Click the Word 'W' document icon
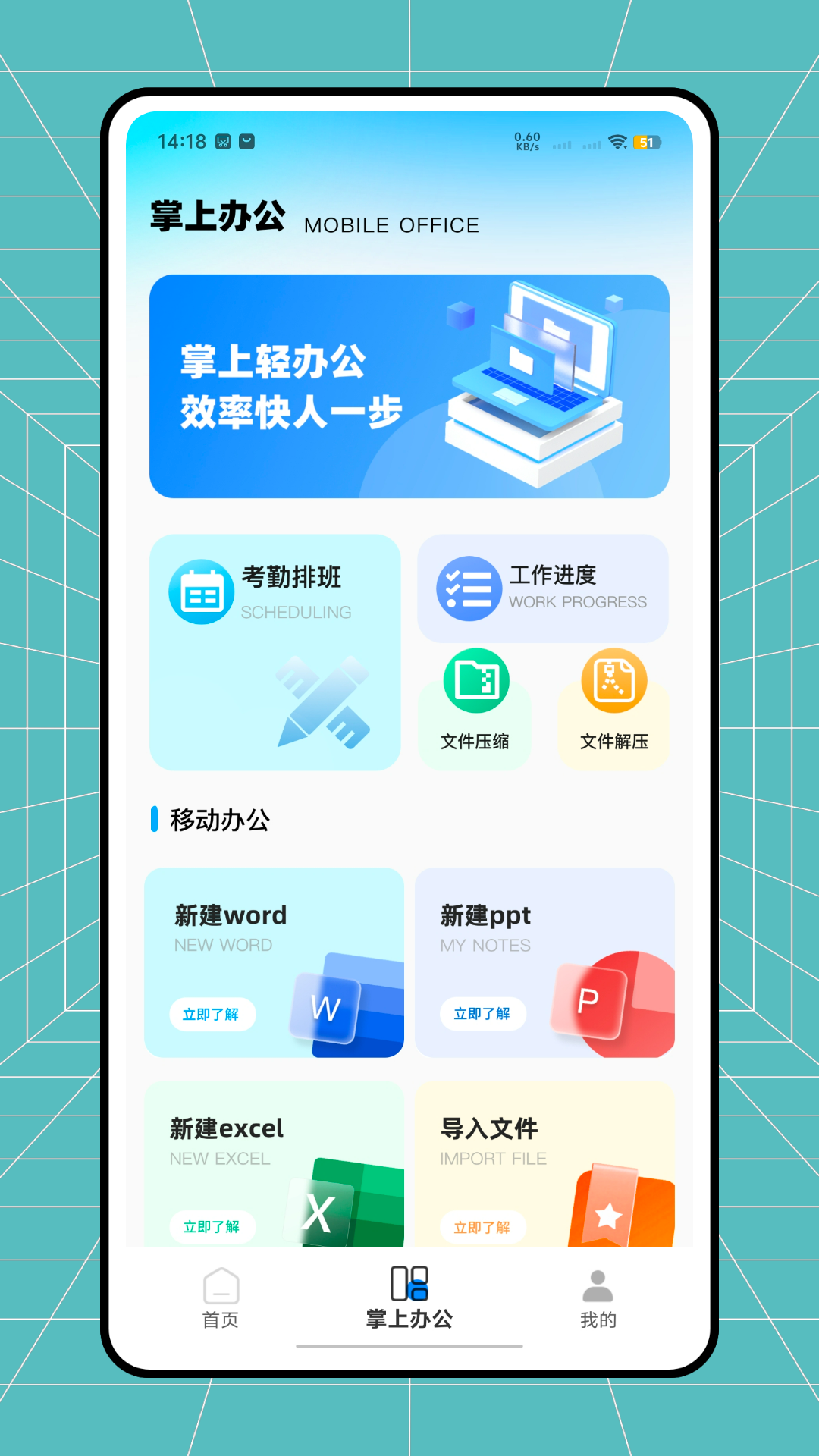The width and height of the screenshot is (819, 1456). (325, 1009)
